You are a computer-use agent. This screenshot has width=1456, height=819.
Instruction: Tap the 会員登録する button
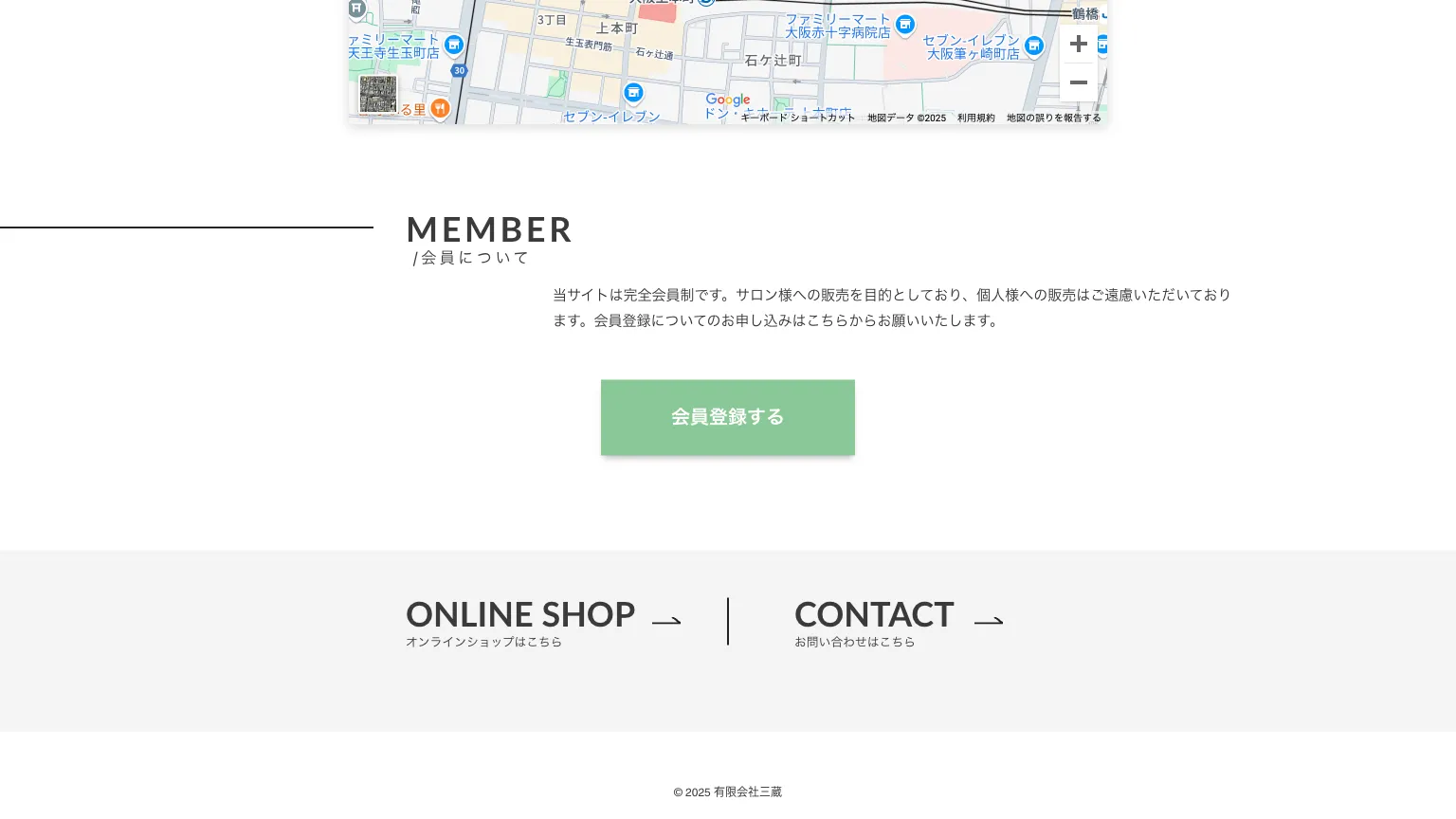727,417
